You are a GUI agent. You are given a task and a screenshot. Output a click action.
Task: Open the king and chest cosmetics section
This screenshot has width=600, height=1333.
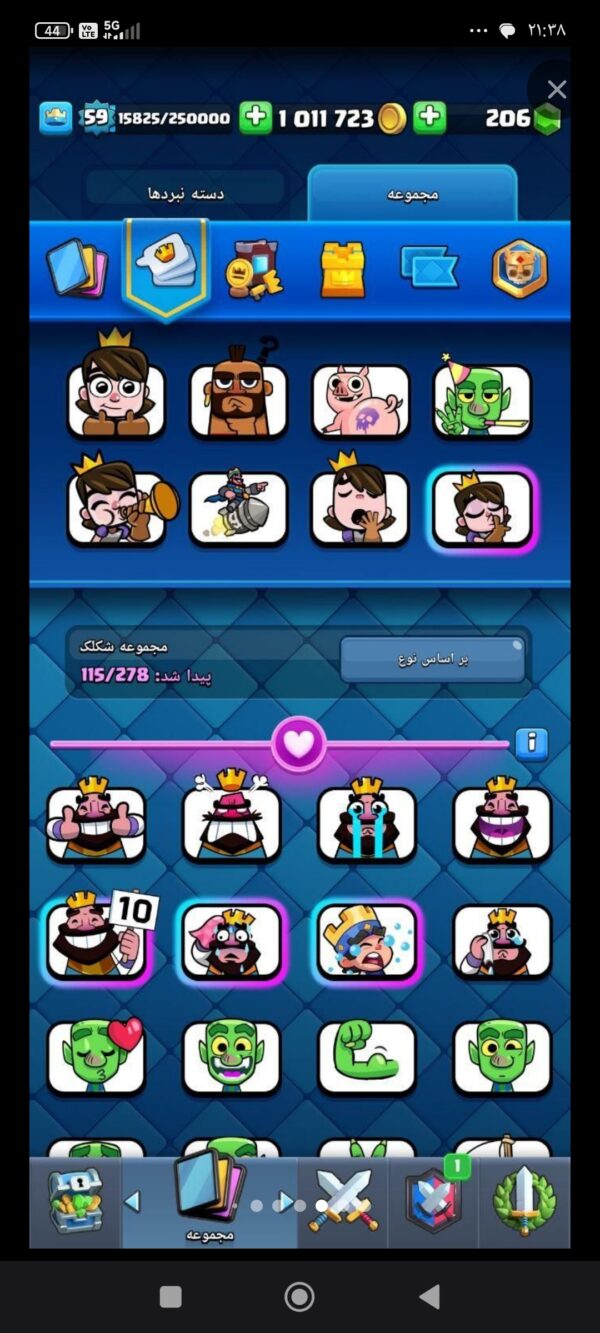click(x=254, y=268)
